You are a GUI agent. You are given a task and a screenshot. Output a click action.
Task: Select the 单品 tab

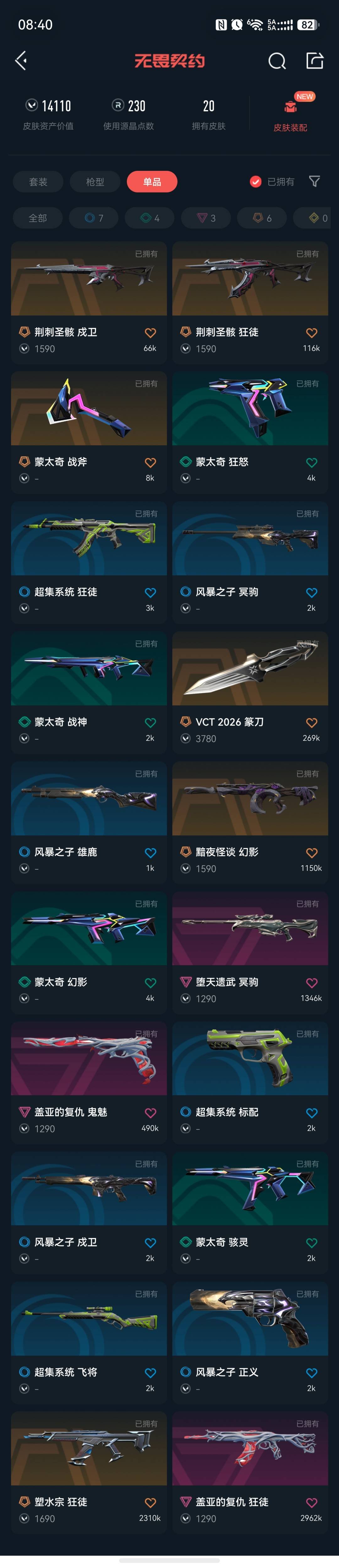click(152, 182)
